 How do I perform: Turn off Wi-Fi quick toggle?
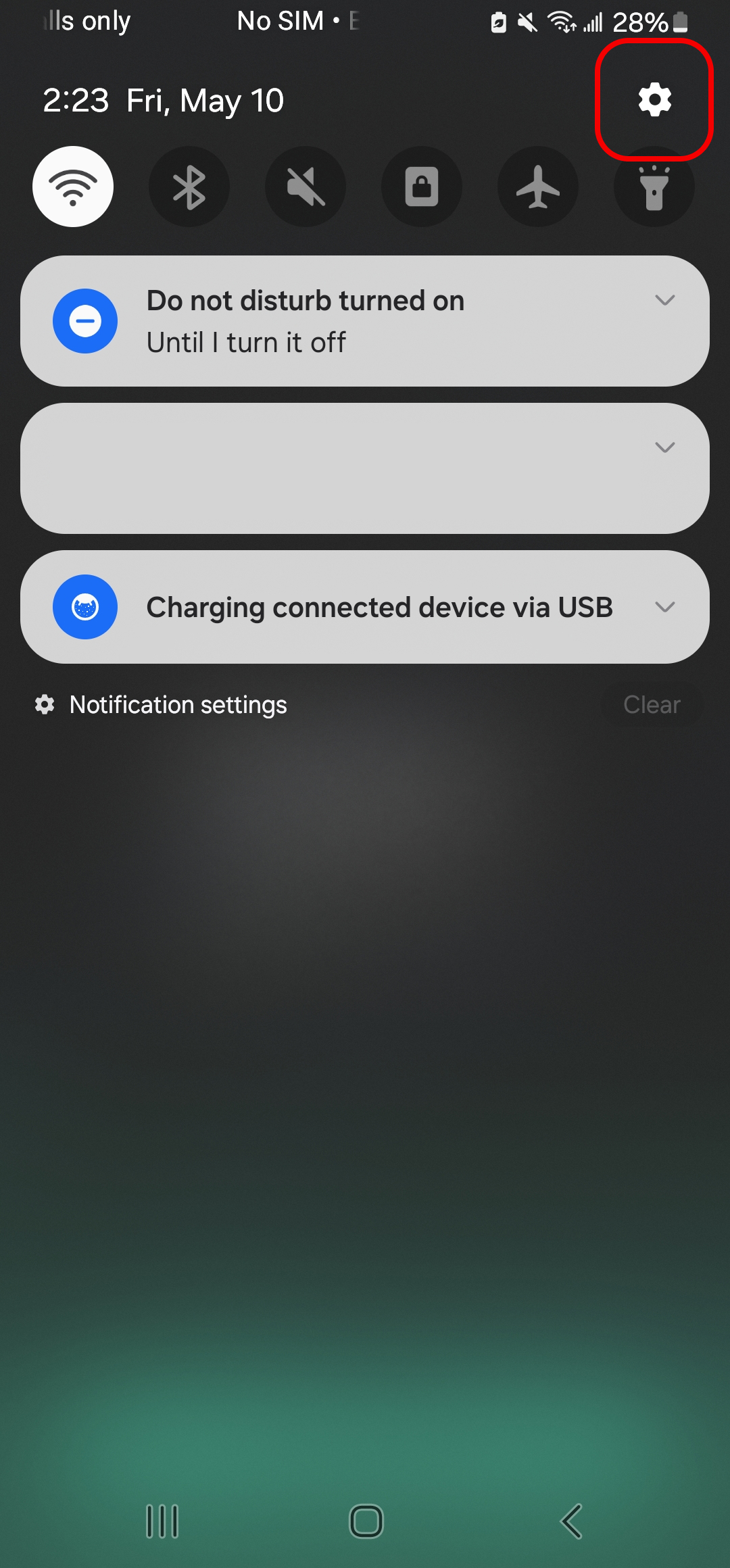click(73, 187)
